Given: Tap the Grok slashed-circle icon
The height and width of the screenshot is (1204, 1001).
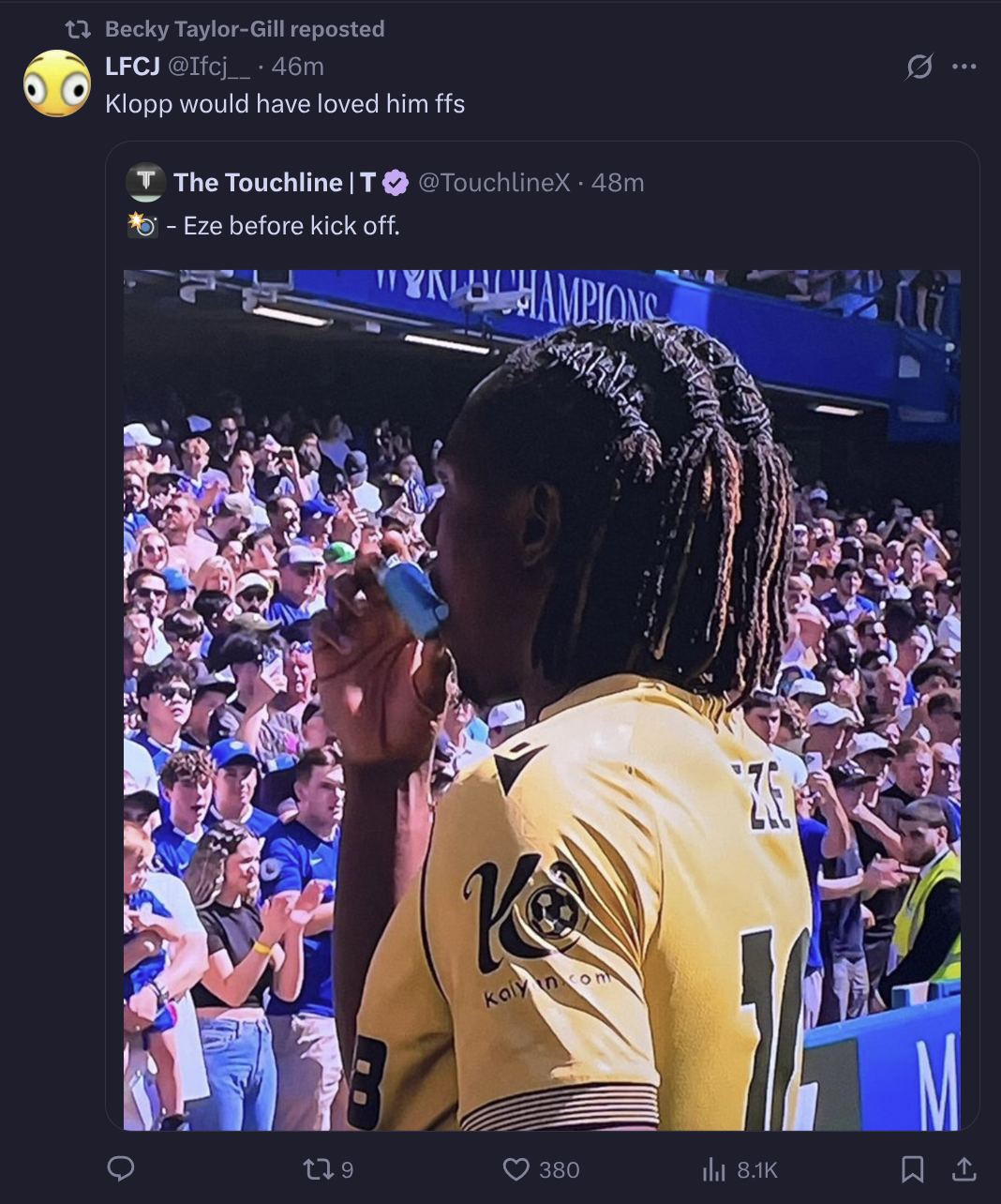Looking at the screenshot, I should pos(919,67).
